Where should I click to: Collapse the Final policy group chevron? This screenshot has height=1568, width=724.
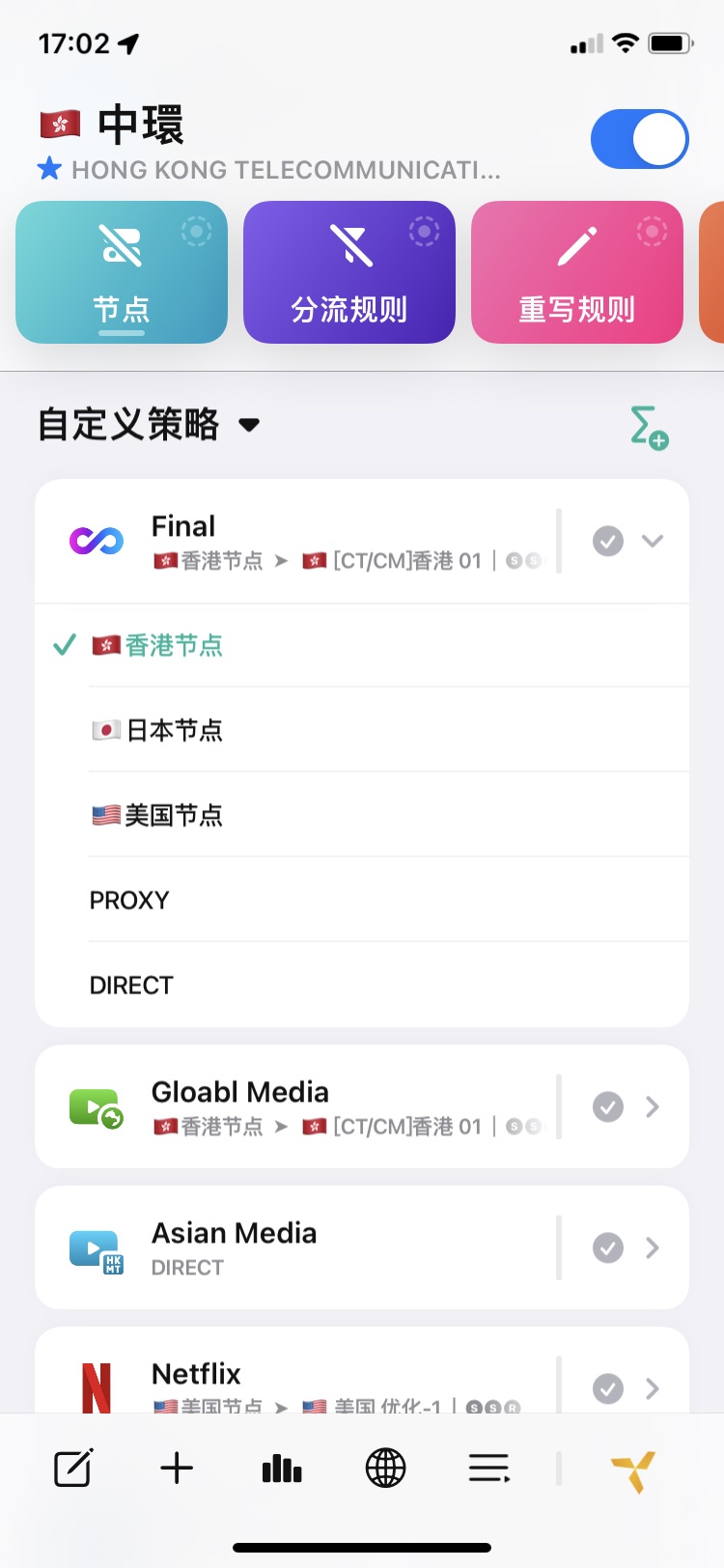tap(653, 541)
